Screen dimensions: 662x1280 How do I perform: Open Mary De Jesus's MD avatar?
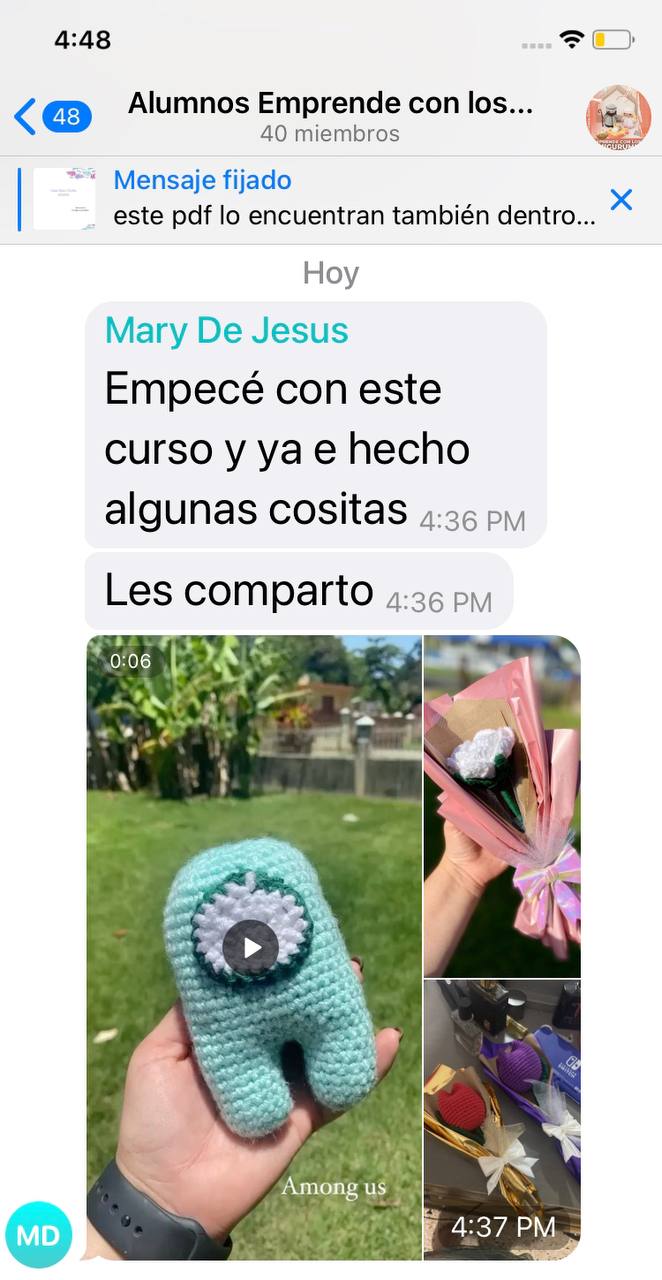tap(38, 1235)
